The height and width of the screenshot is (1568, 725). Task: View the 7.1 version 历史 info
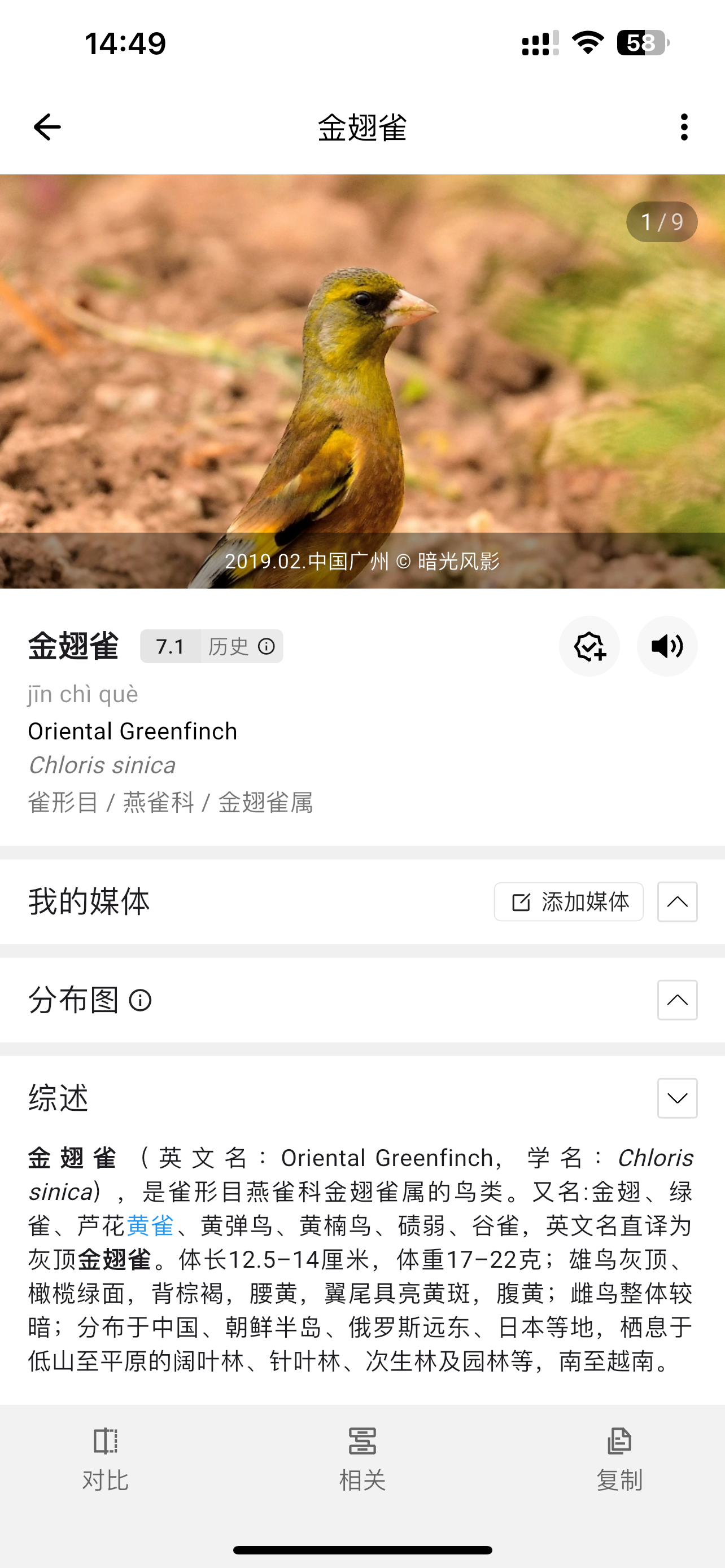[211, 646]
